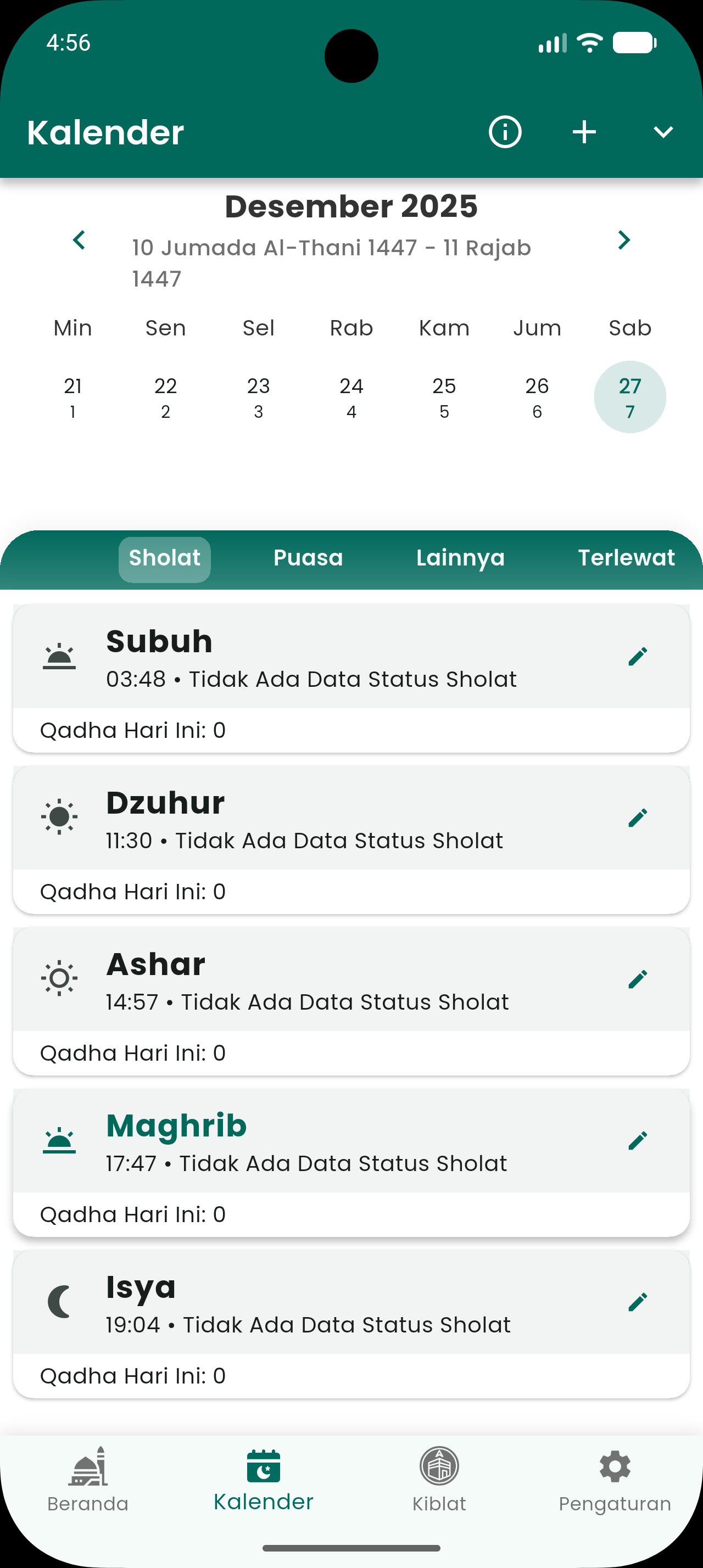The height and width of the screenshot is (1568, 703).
Task: Open the Terlewat tab
Action: [626, 557]
